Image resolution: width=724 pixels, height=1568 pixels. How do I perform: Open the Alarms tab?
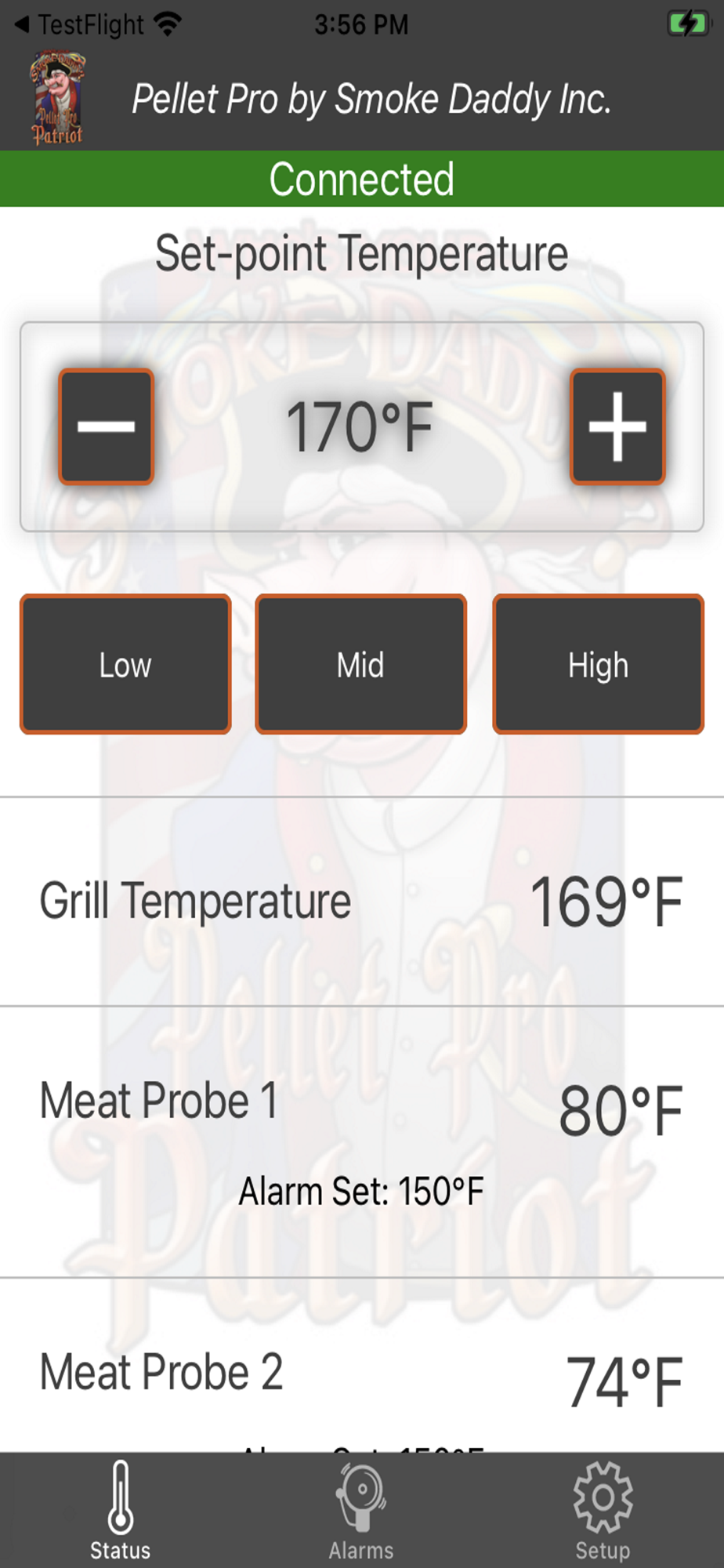[361, 1511]
